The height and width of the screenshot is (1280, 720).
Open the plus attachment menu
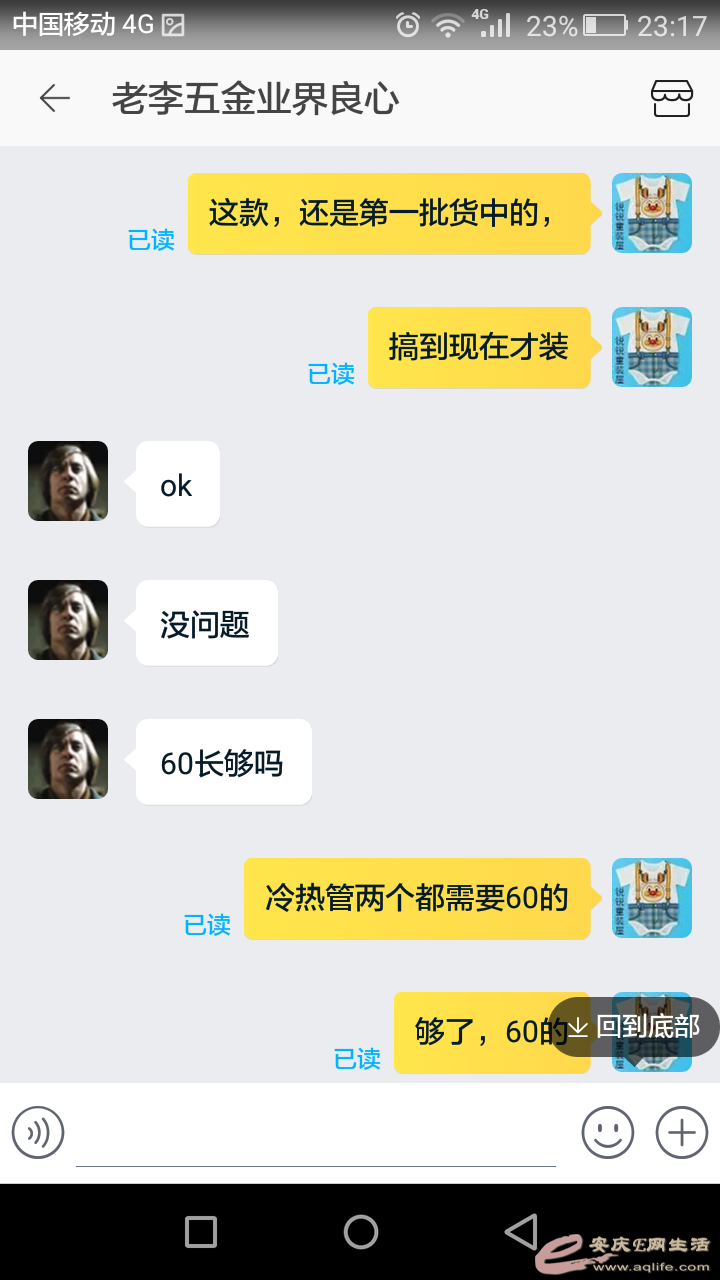coord(682,1133)
